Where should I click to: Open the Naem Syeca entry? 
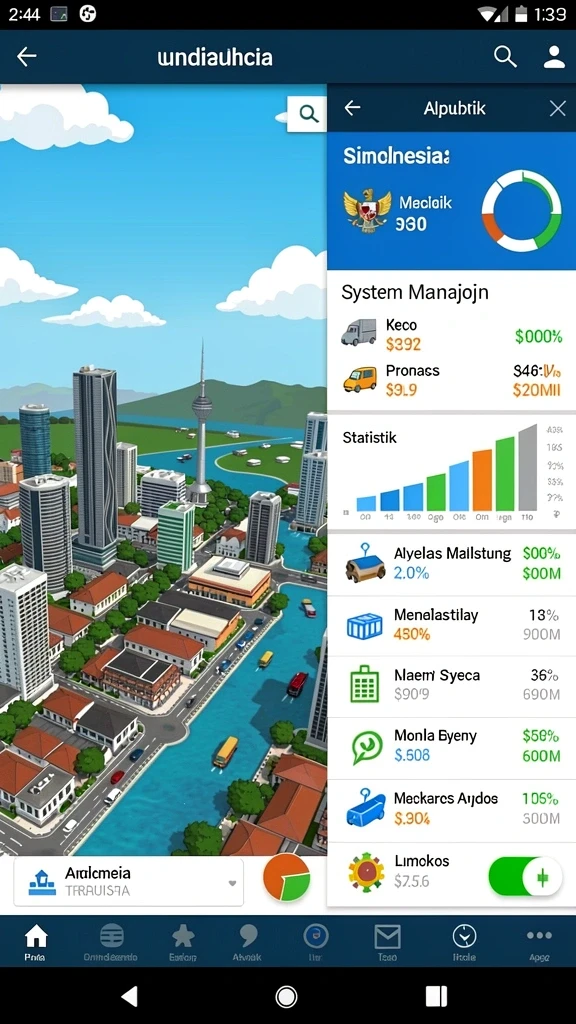[451, 685]
